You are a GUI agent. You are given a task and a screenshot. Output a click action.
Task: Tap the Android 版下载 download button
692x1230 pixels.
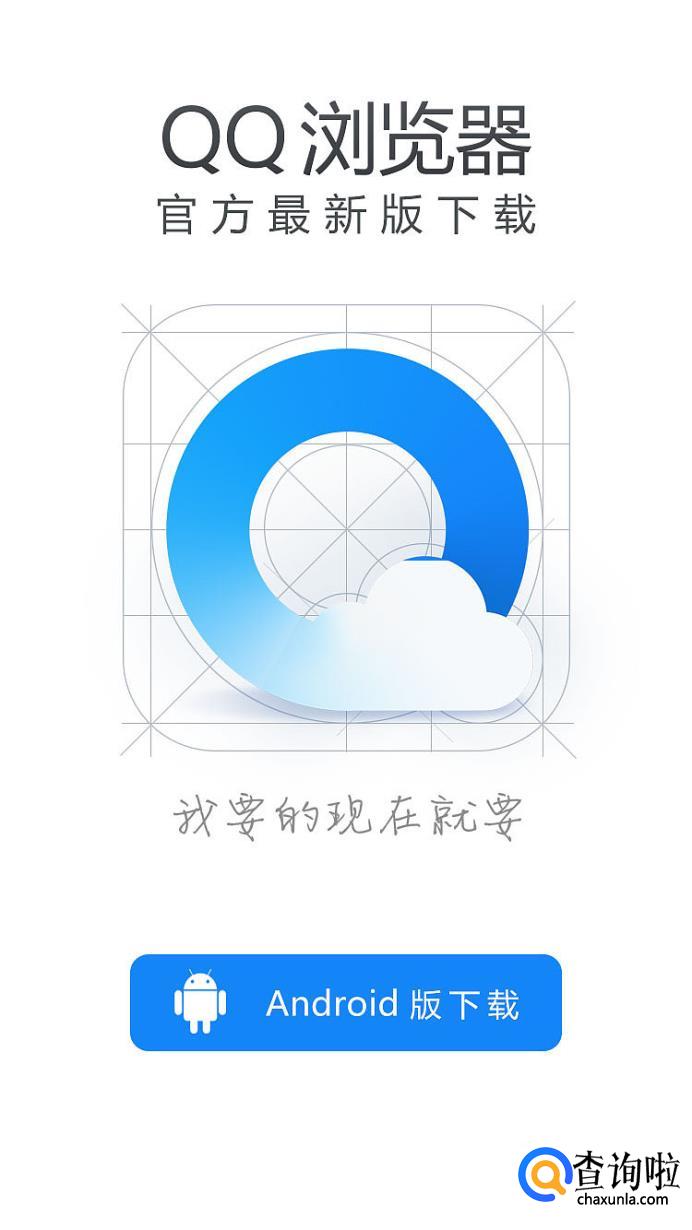(x=346, y=1002)
